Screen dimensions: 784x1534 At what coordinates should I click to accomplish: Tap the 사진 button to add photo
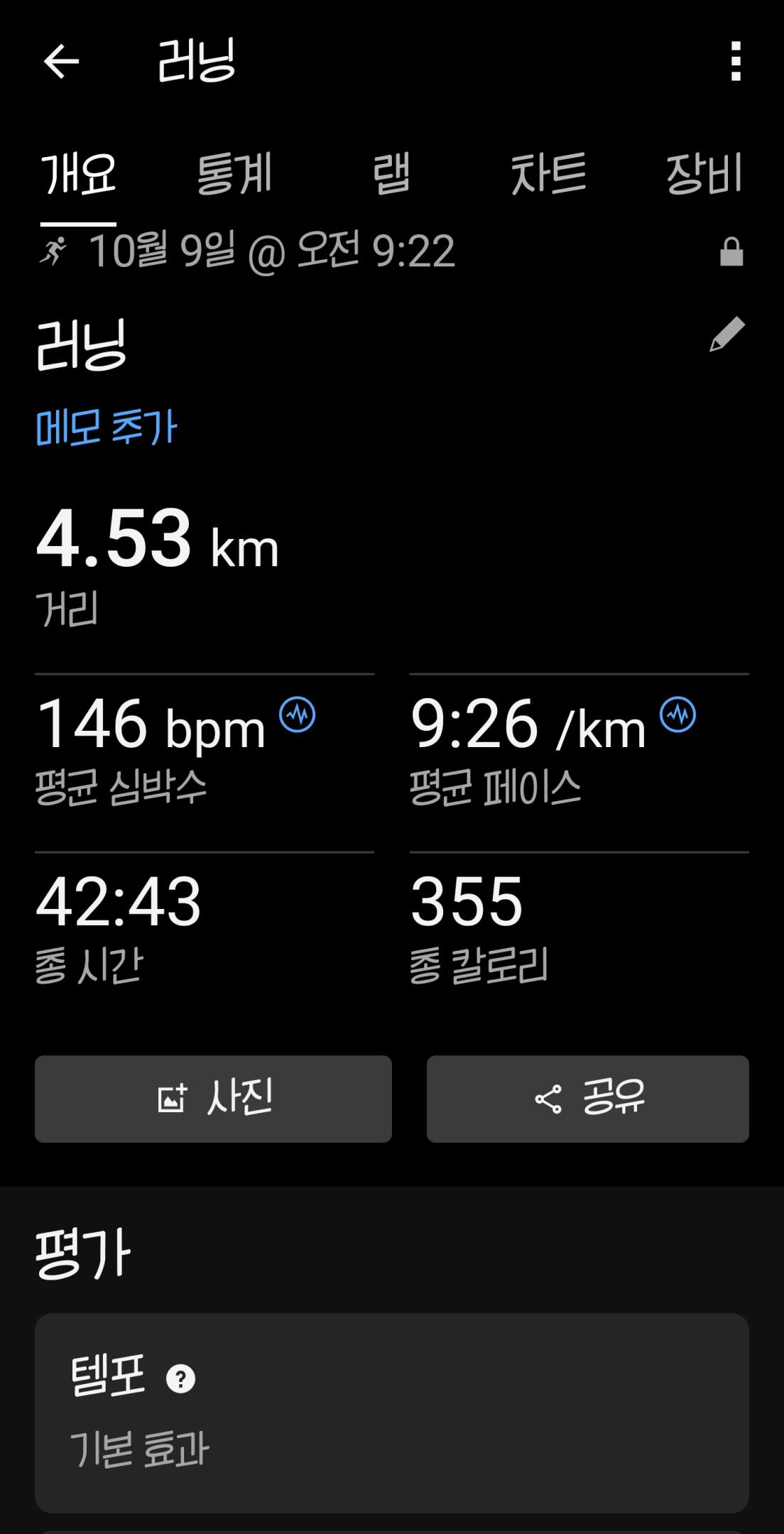pyautogui.click(x=213, y=1099)
